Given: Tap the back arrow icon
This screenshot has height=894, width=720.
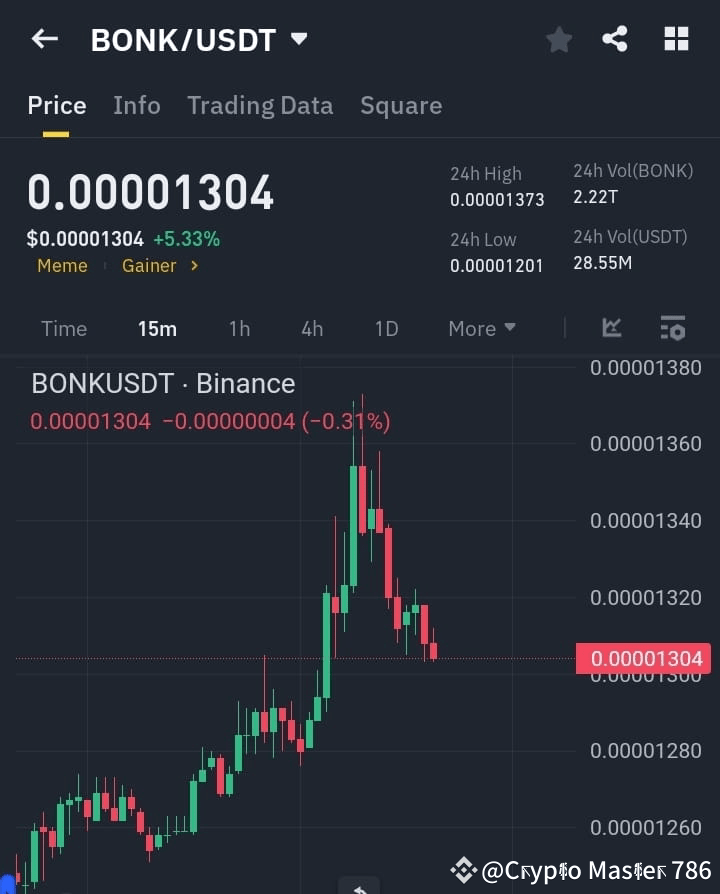Looking at the screenshot, I should [x=44, y=38].
